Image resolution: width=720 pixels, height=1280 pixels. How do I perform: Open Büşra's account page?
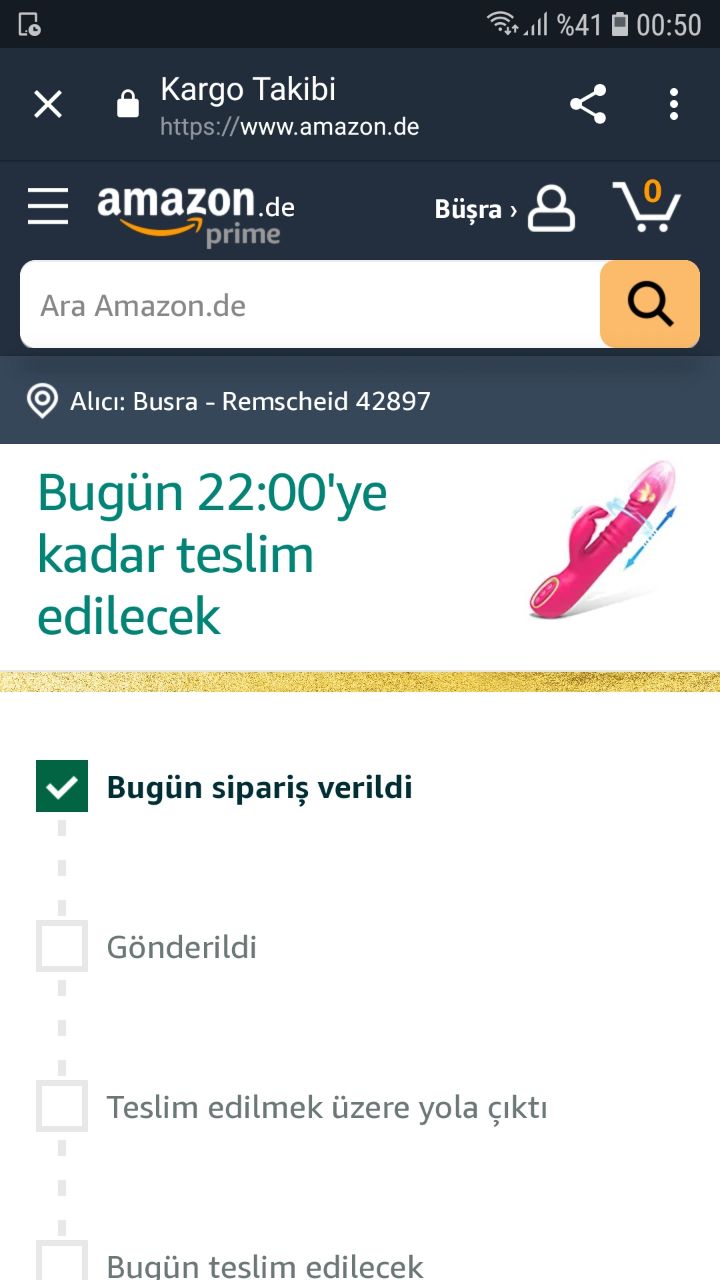click(x=505, y=209)
